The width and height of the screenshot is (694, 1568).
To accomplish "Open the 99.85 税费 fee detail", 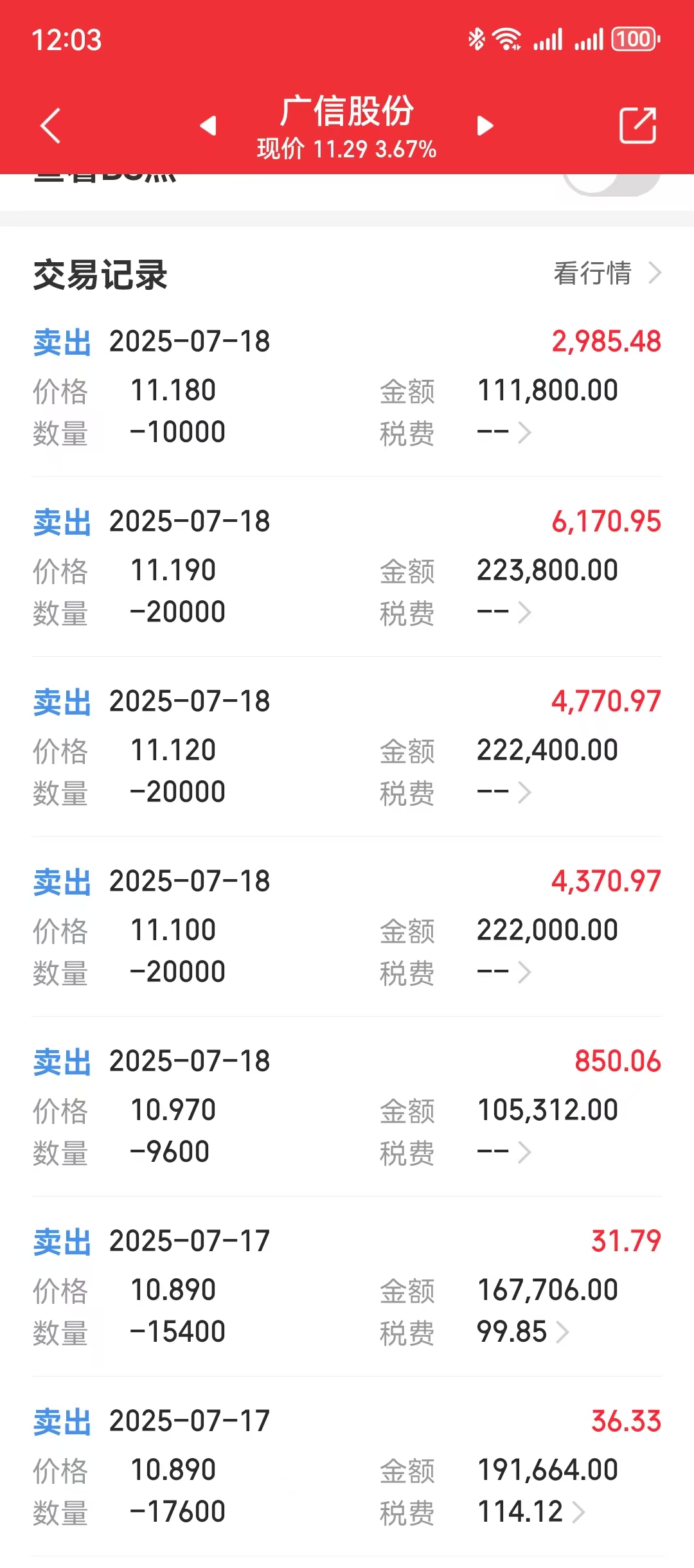I will (x=523, y=1332).
